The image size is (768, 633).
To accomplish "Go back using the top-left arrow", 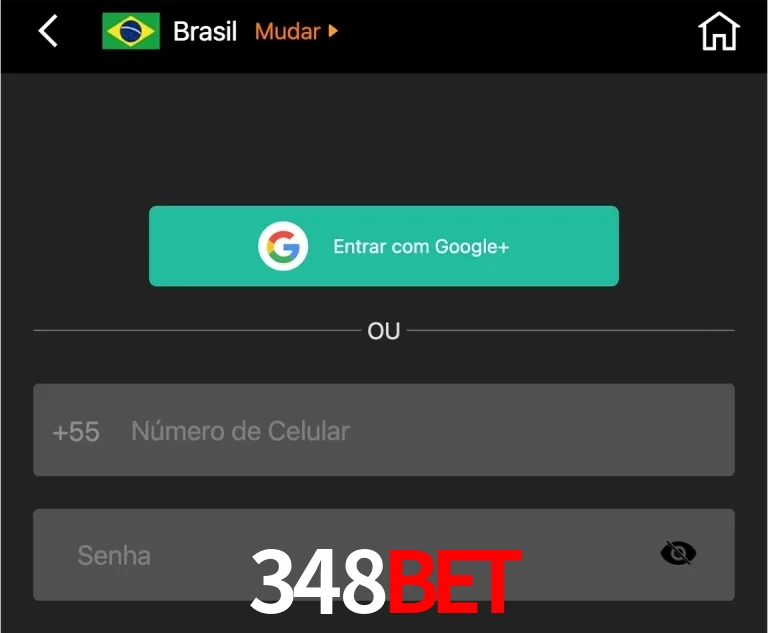I will coord(48,31).
